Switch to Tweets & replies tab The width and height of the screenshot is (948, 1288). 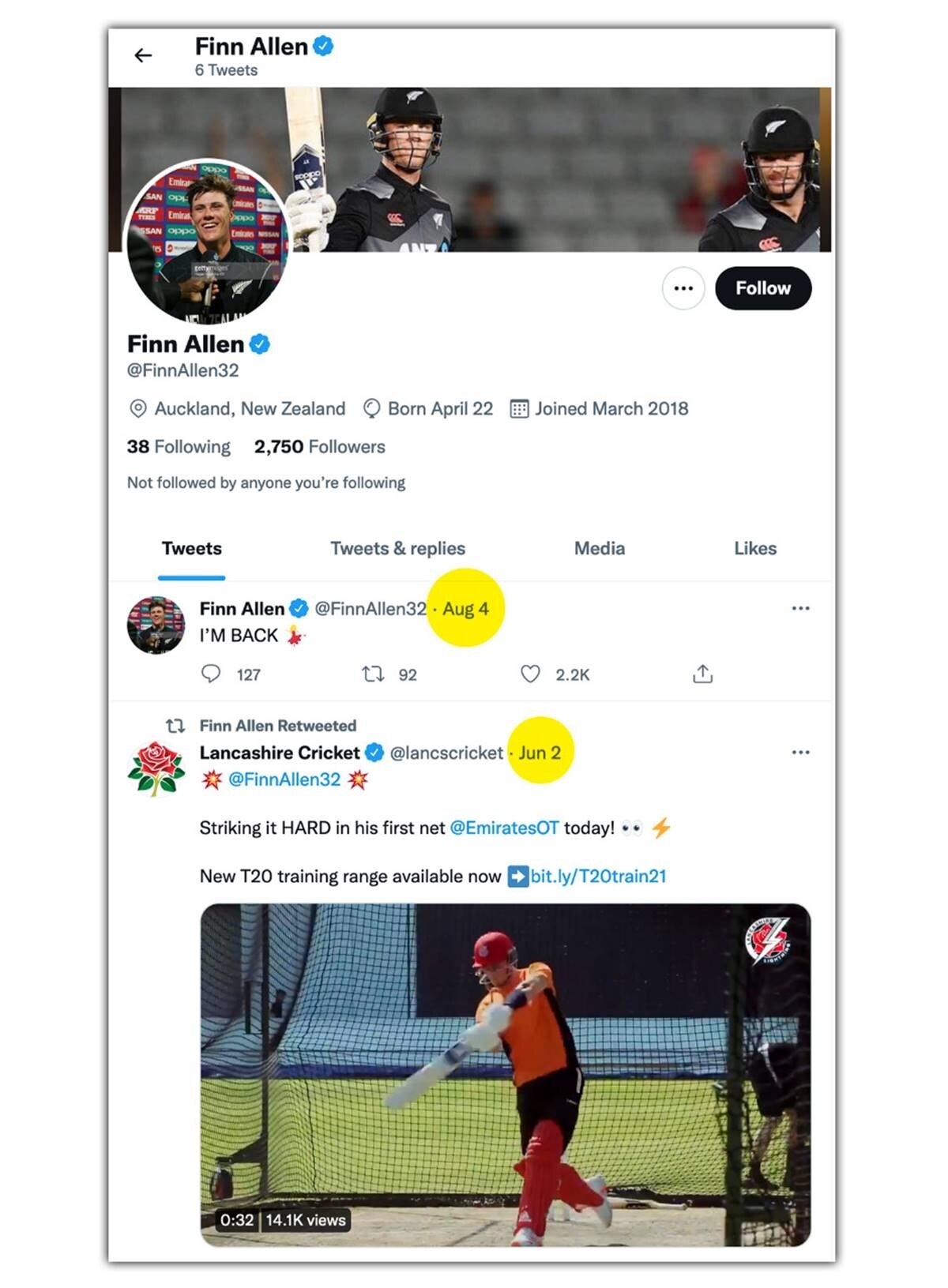[397, 549]
